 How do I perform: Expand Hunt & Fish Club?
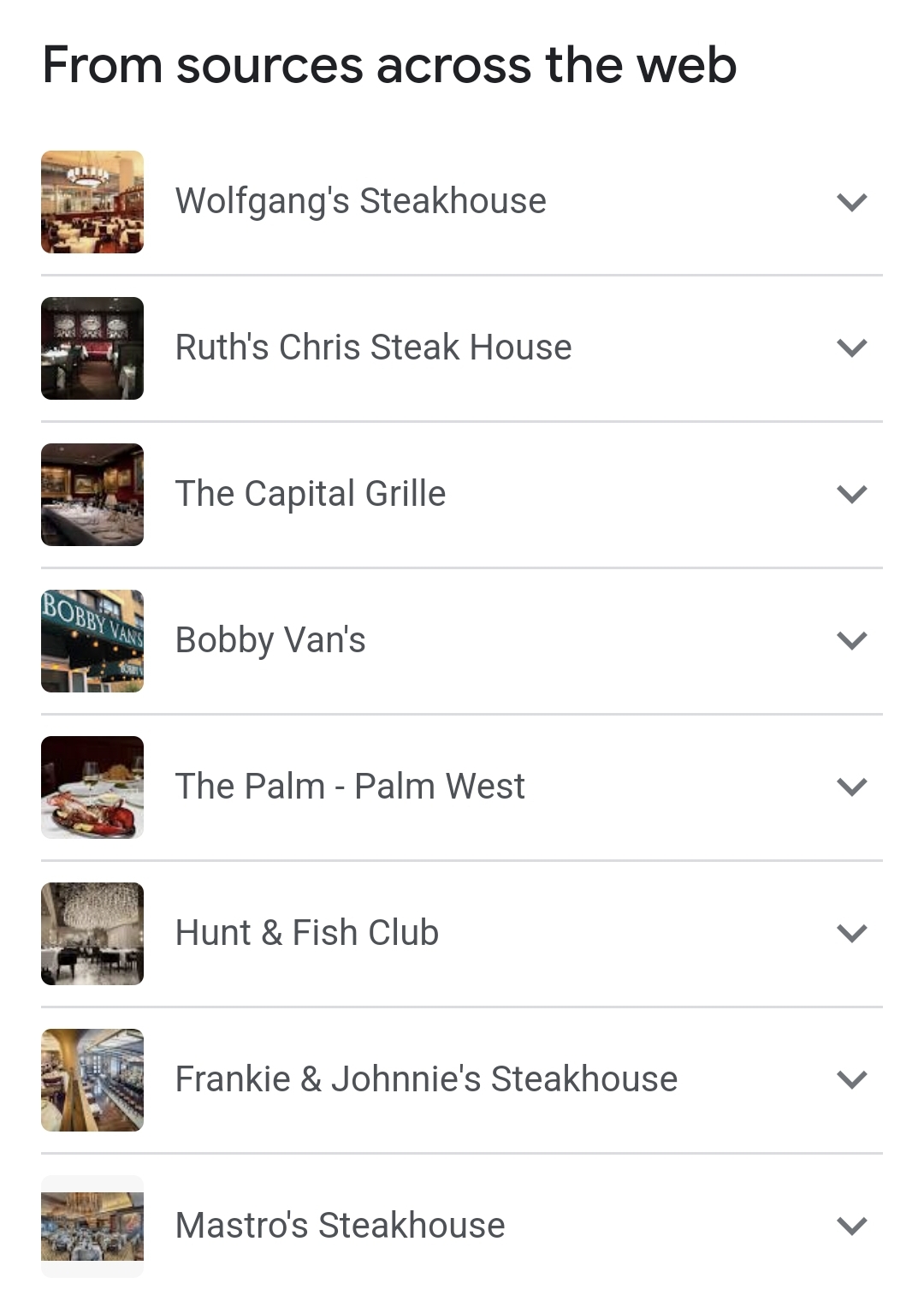click(851, 934)
